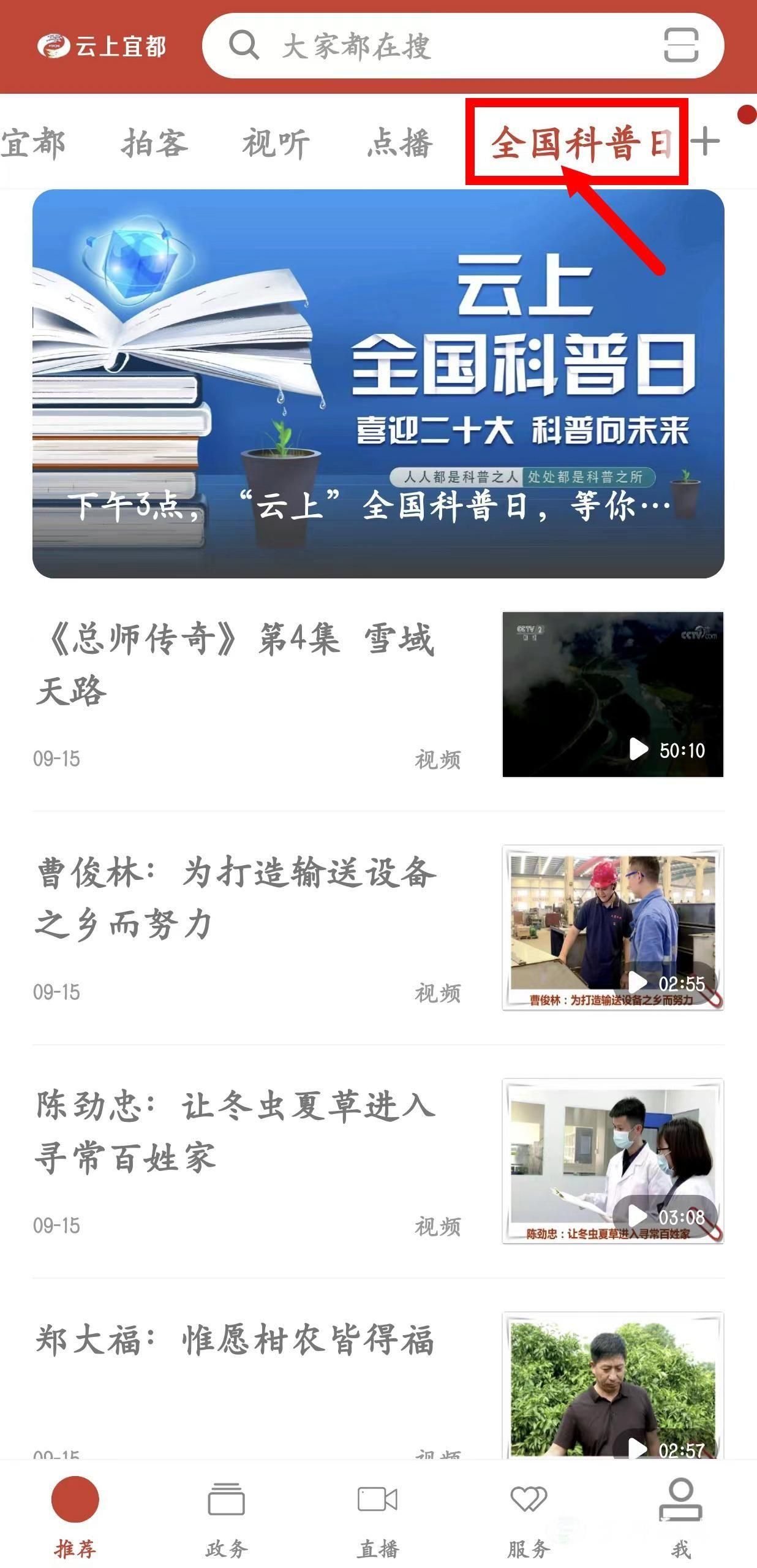Open the 大家都在搜 search box

pos(429,46)
